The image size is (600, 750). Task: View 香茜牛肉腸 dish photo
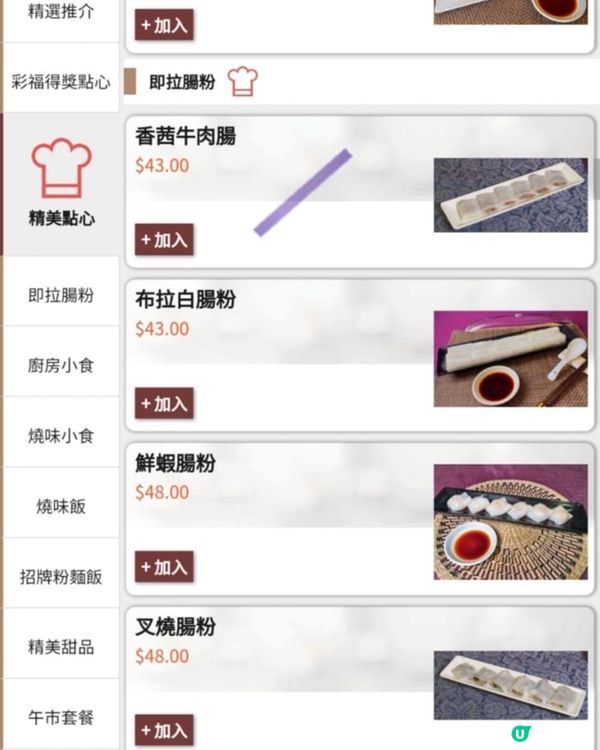pos(510,195)
